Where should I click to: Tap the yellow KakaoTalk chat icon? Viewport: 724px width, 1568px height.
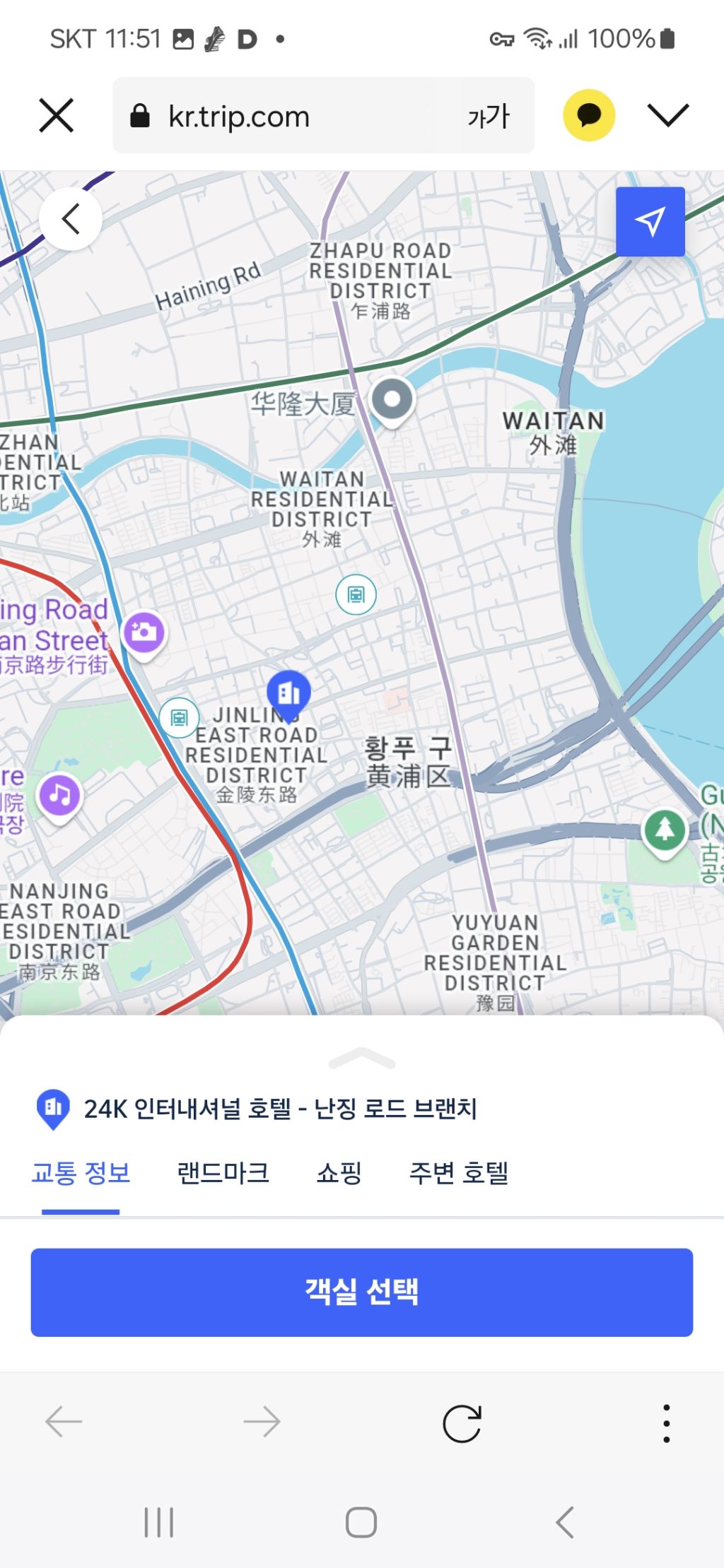click(x=588, y=115)
